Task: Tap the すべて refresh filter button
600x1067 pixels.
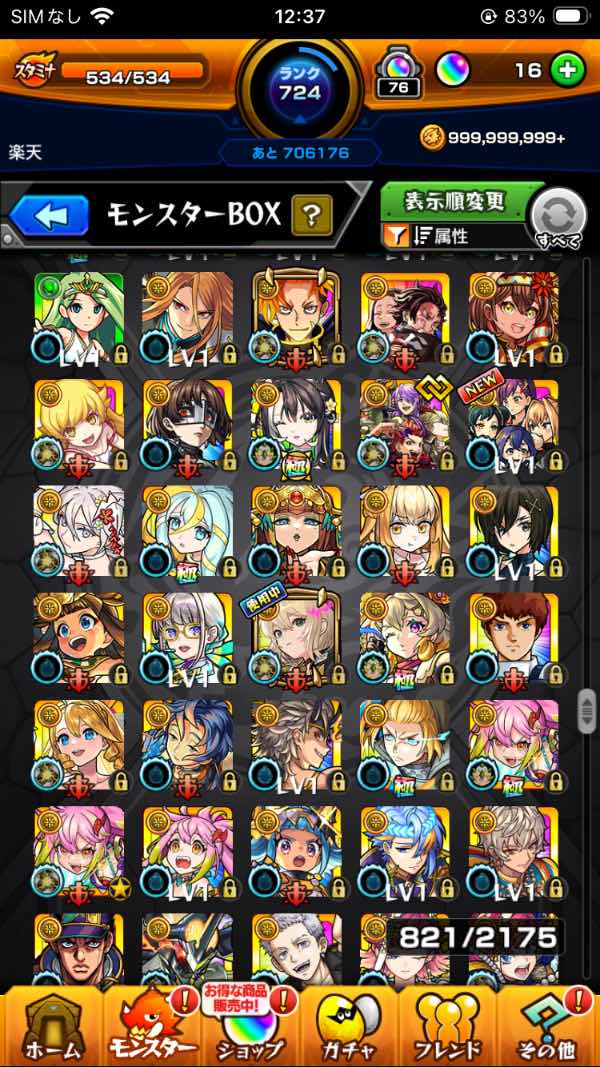Action: 559,219
